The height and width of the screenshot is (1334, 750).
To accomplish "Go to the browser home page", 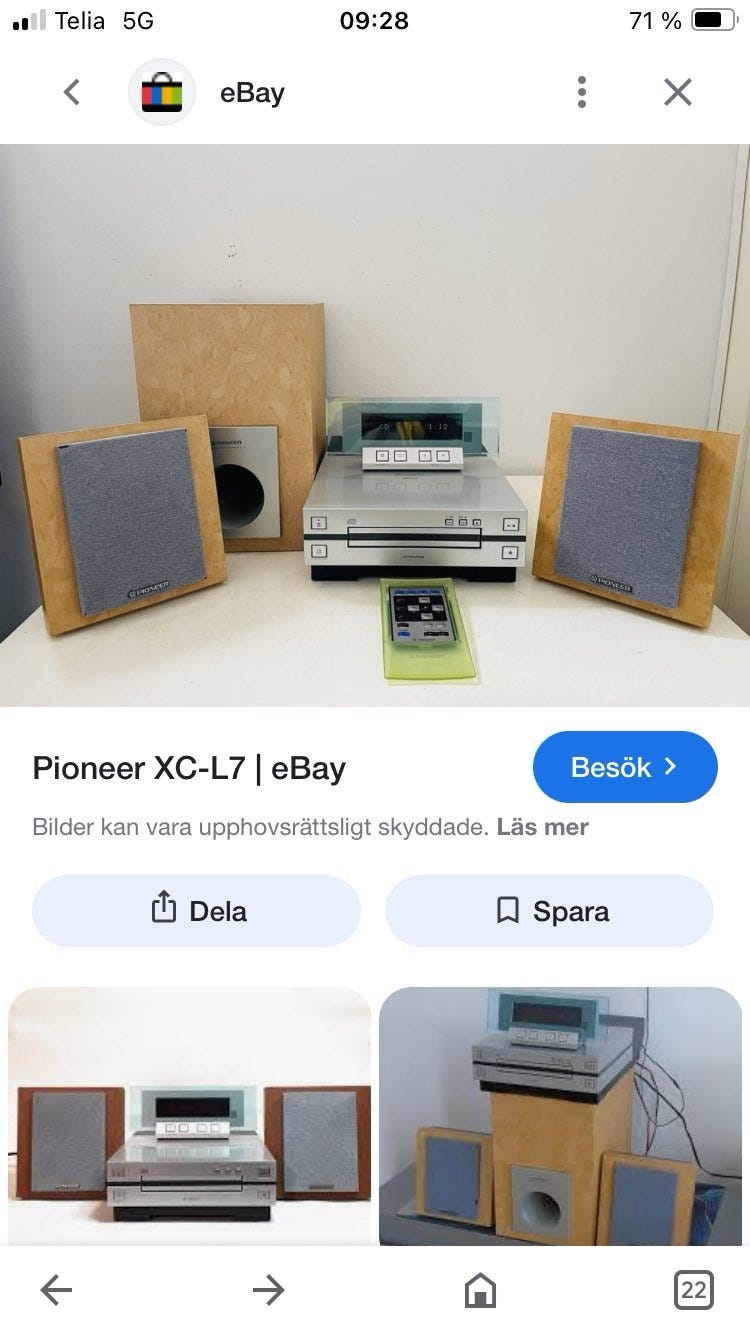I will pos(481,1290).
